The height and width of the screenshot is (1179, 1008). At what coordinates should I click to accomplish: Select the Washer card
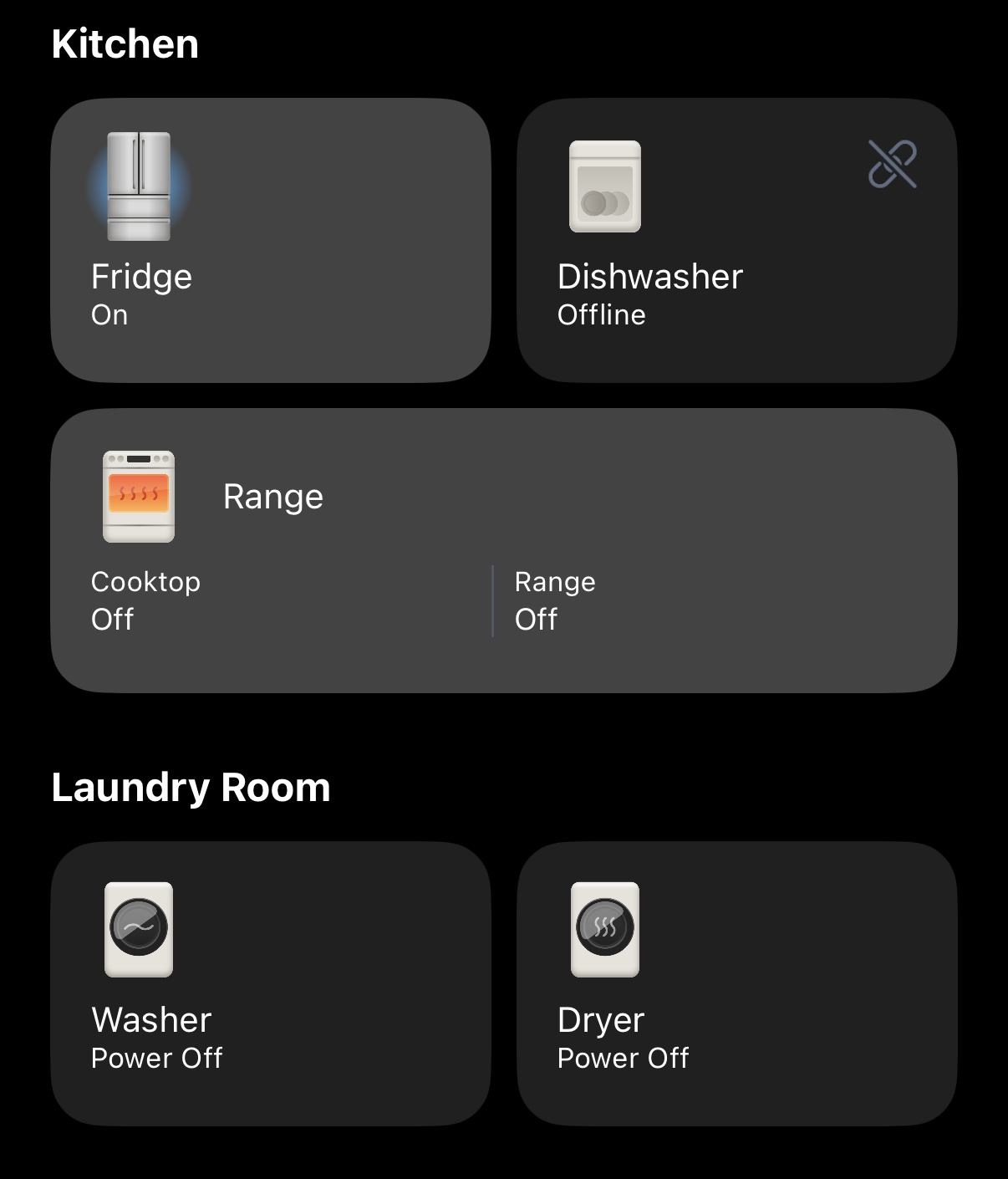tap(270, 983)
